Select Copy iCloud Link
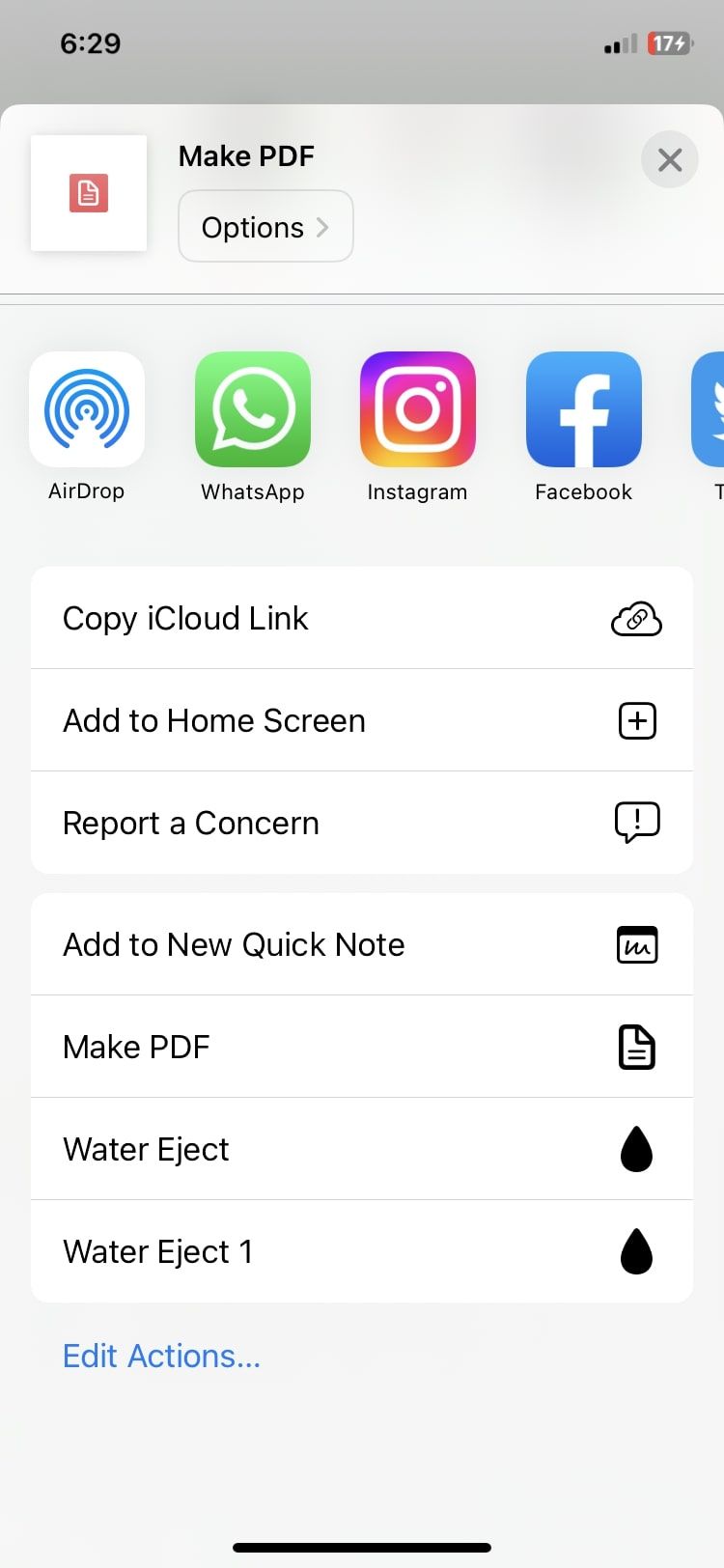Image resolution: width=724 pixels, height=1568 pixels. [362, 618]
